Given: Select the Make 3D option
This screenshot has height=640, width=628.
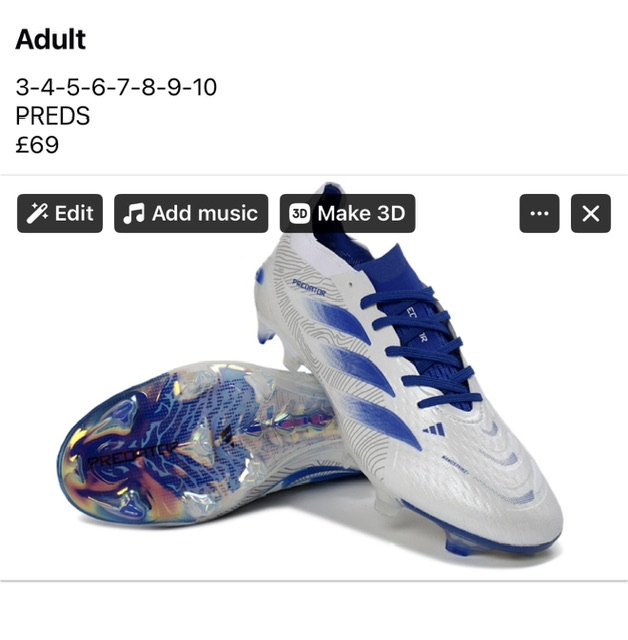Looking at the screenshot, I should point(347,213).
